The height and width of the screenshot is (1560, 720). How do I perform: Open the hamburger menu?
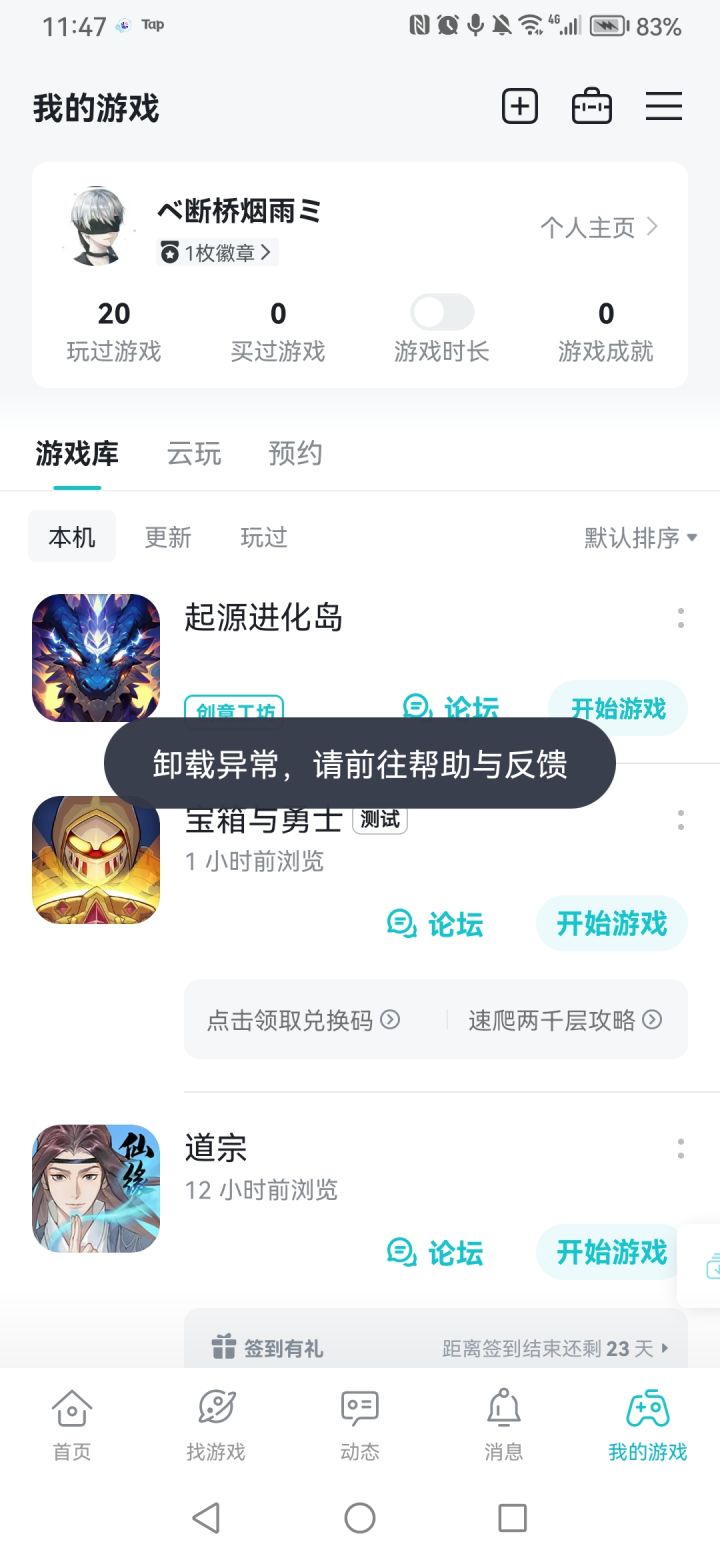[x=664, y=106]
